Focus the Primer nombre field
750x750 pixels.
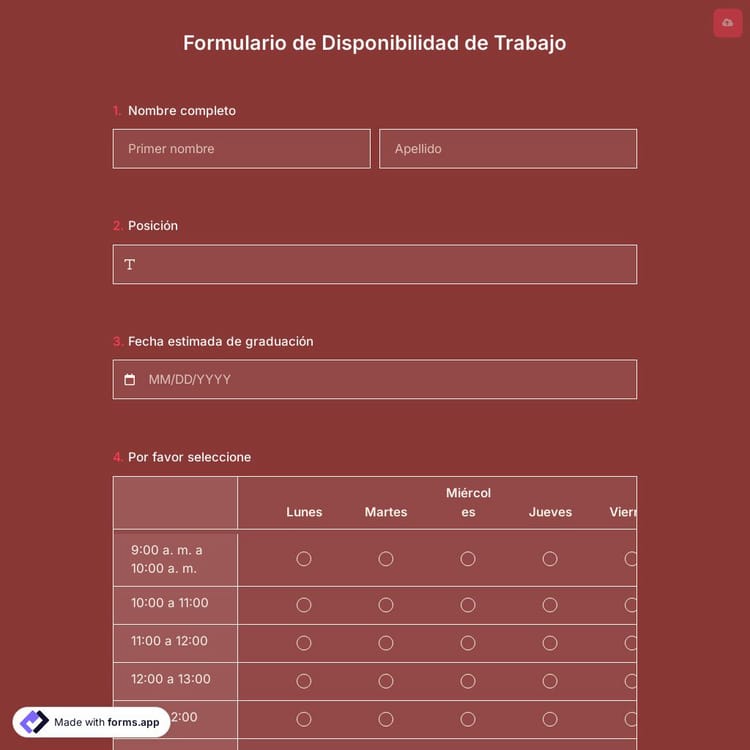[x=241, y=149]
